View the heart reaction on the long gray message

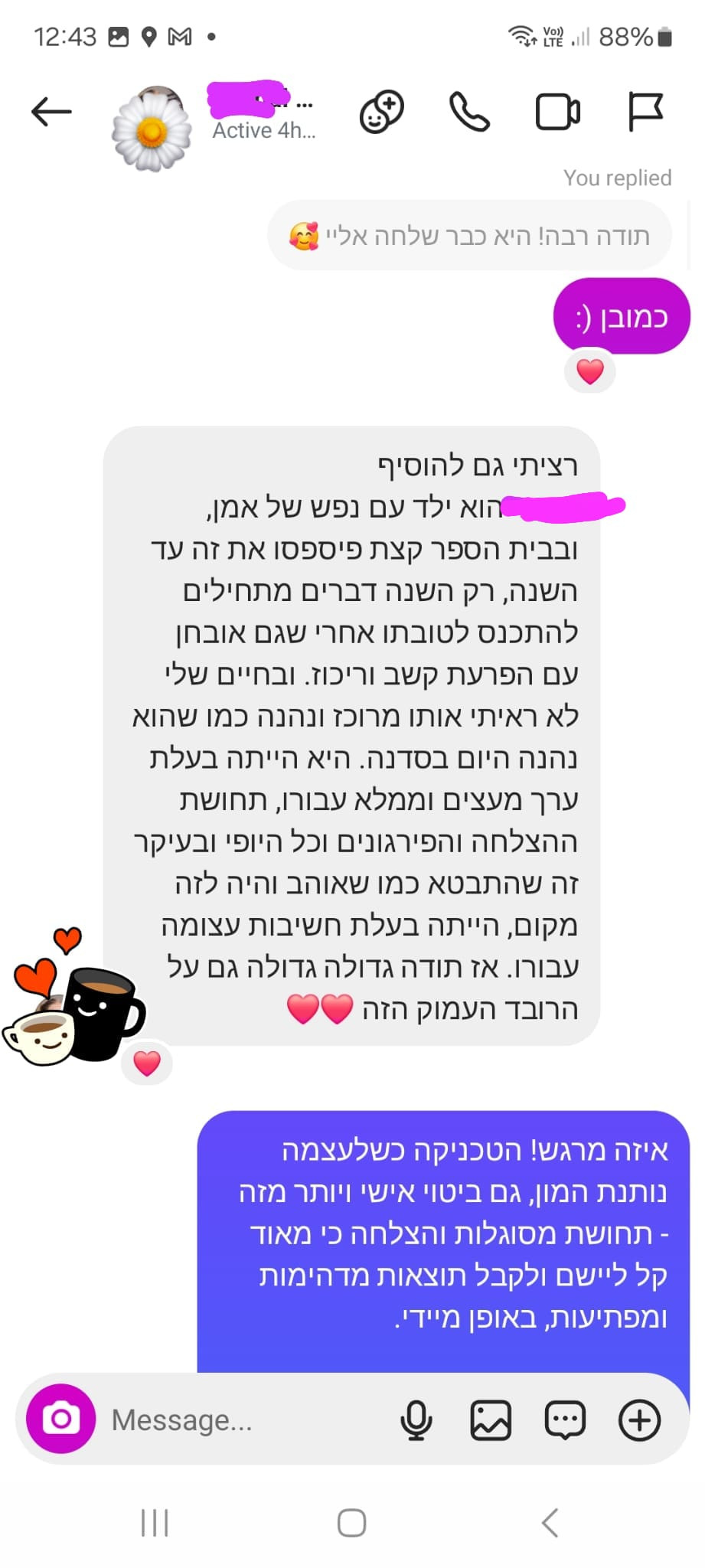click(147, 1063)
